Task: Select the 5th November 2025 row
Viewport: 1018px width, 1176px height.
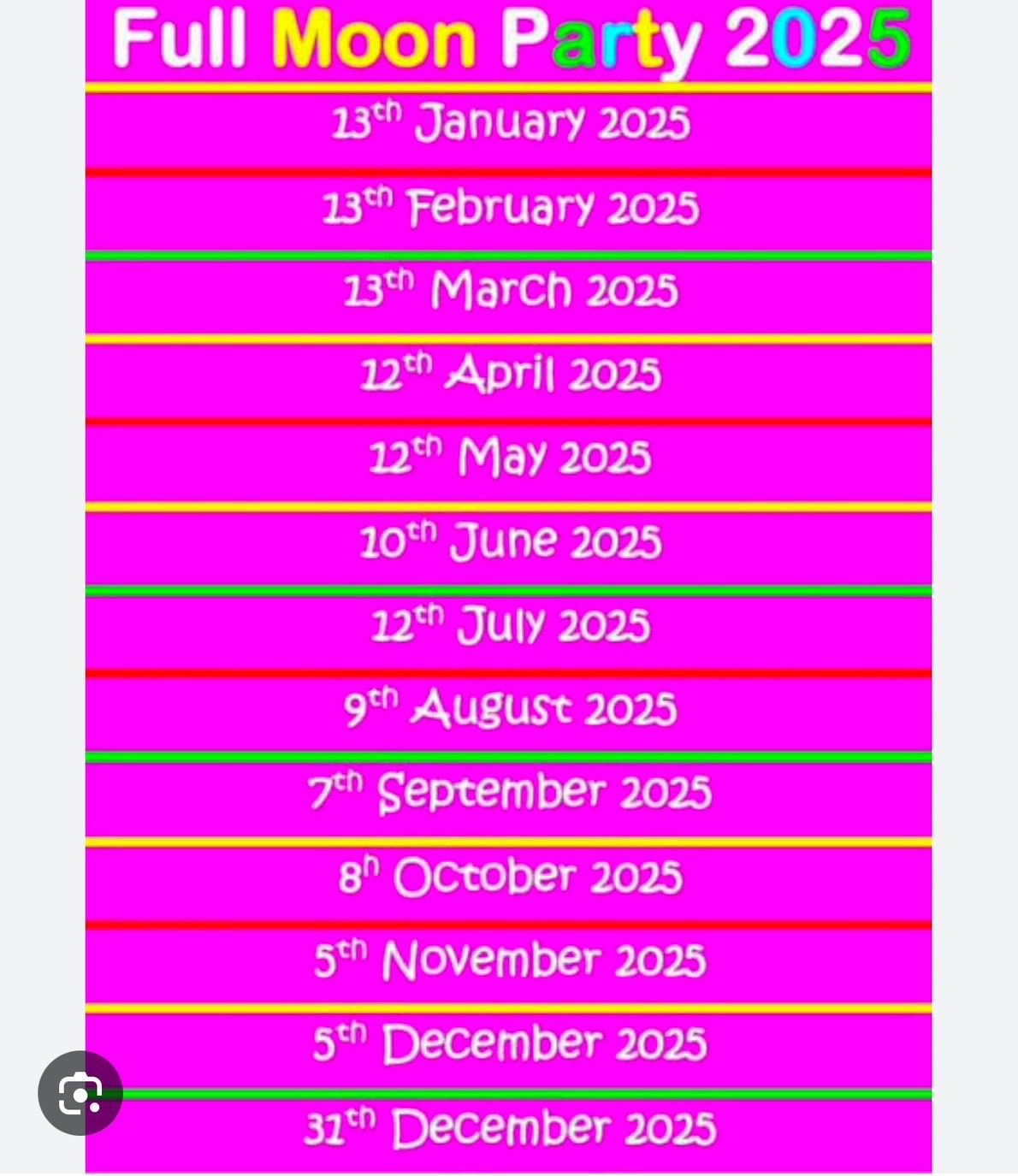Action: click(509, 958)
